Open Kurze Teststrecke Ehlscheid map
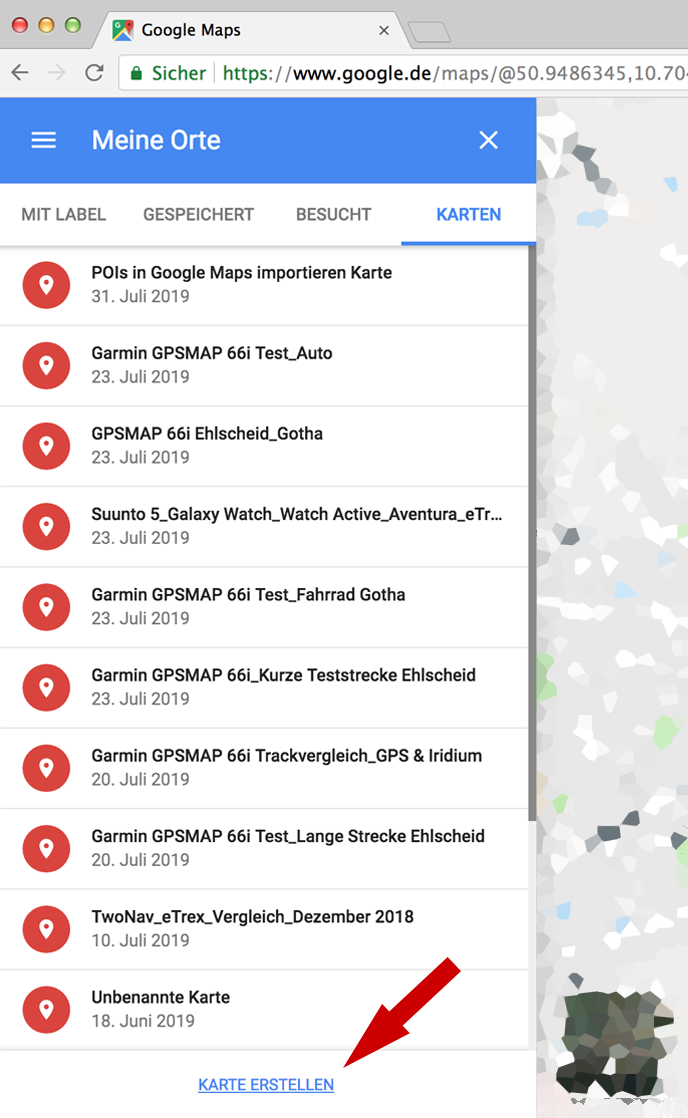Image resolution: width=688 pixels, height=1118 pixels. (283, 686)
